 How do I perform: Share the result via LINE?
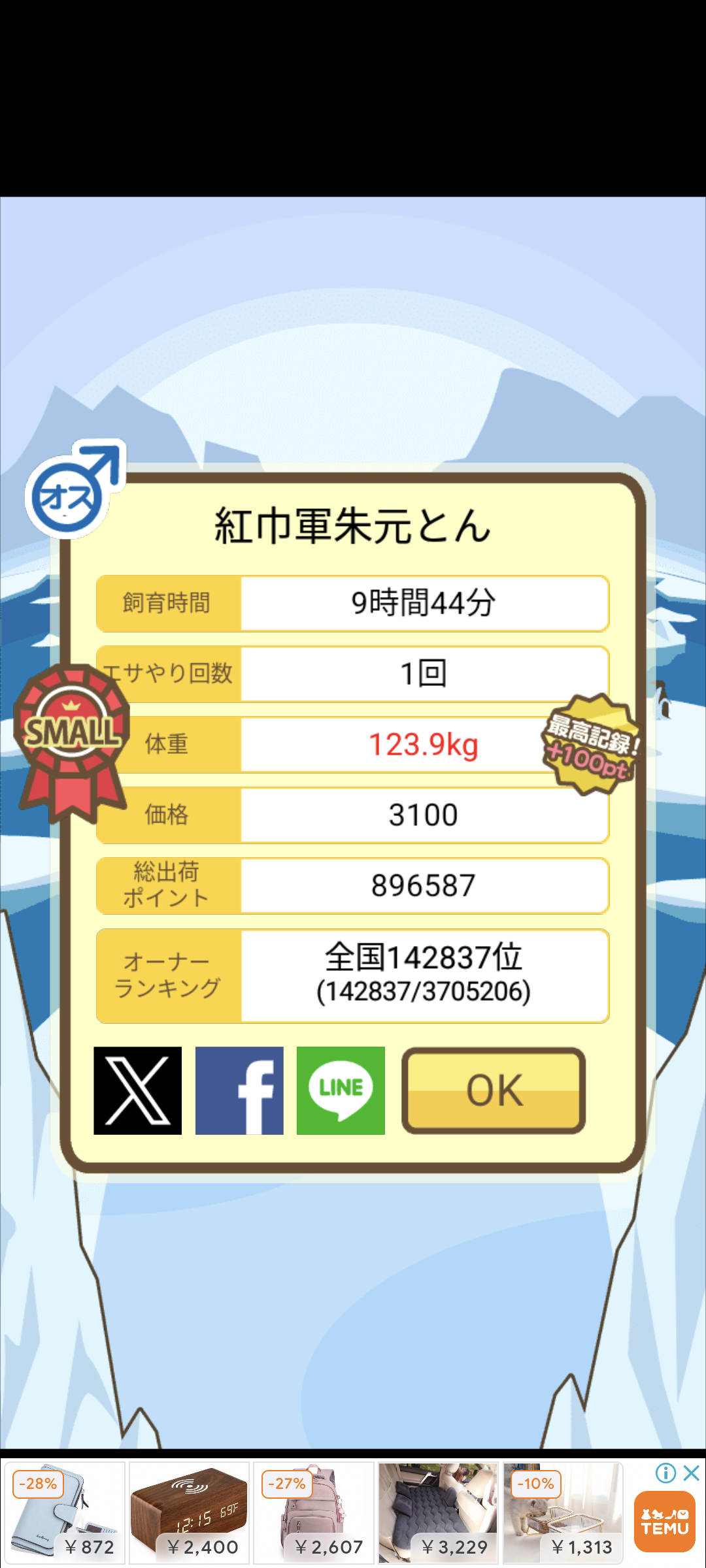pos(341,1090)
